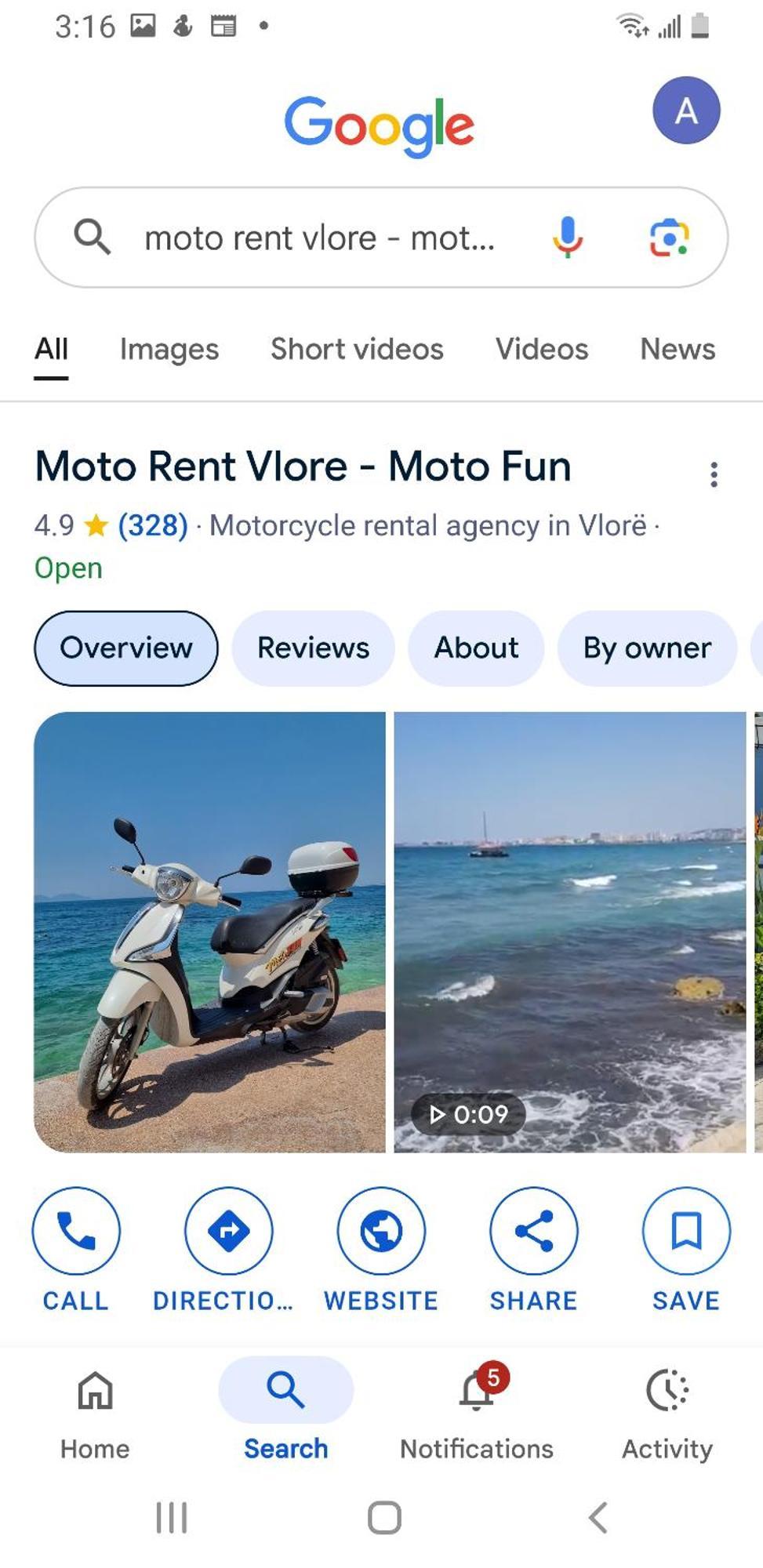Select the About chip
The image size is (763, 1568).
476,648
